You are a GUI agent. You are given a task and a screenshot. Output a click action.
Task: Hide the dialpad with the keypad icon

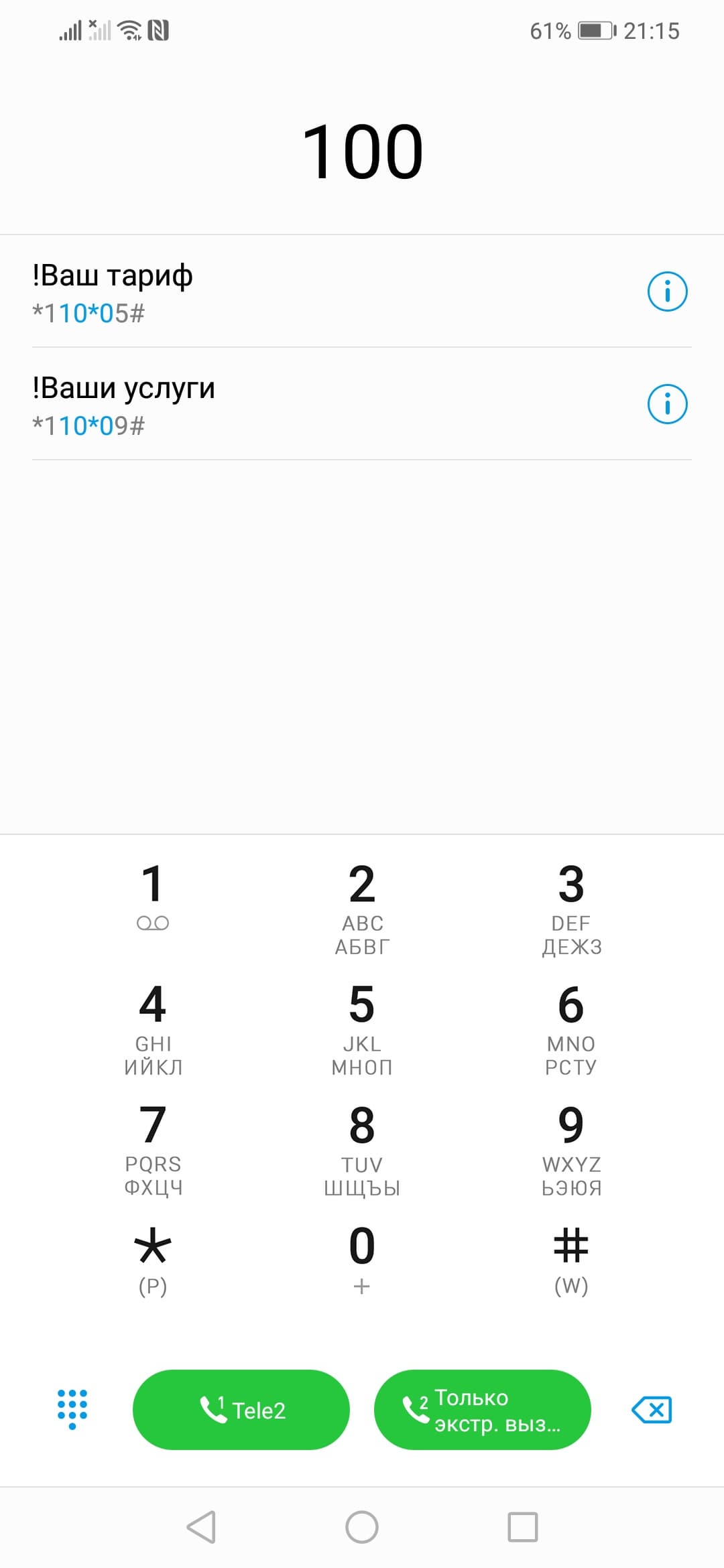(x=72, y=1409)
